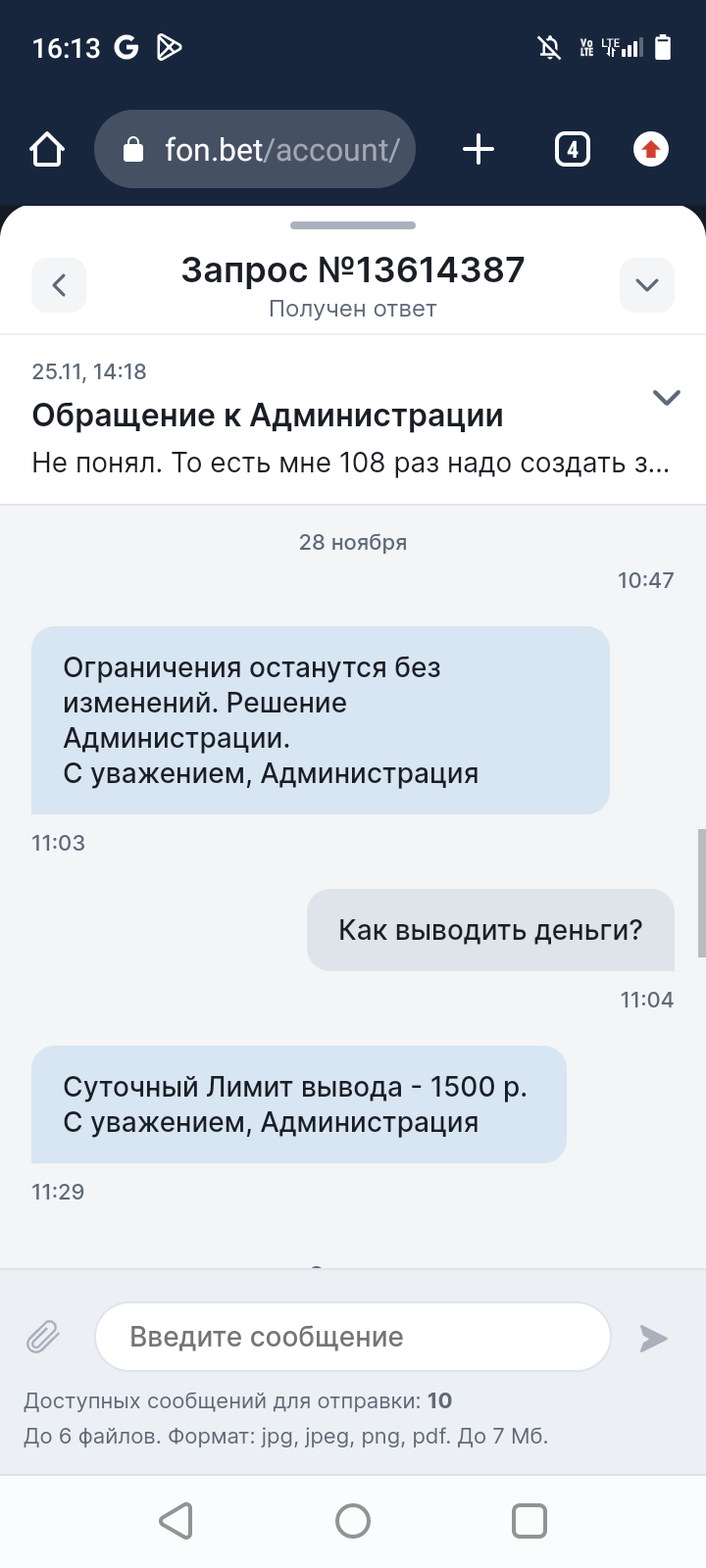This screenshot has height=1568, width=706.
Task: Tap the system back button
Action: point(176,1521)
